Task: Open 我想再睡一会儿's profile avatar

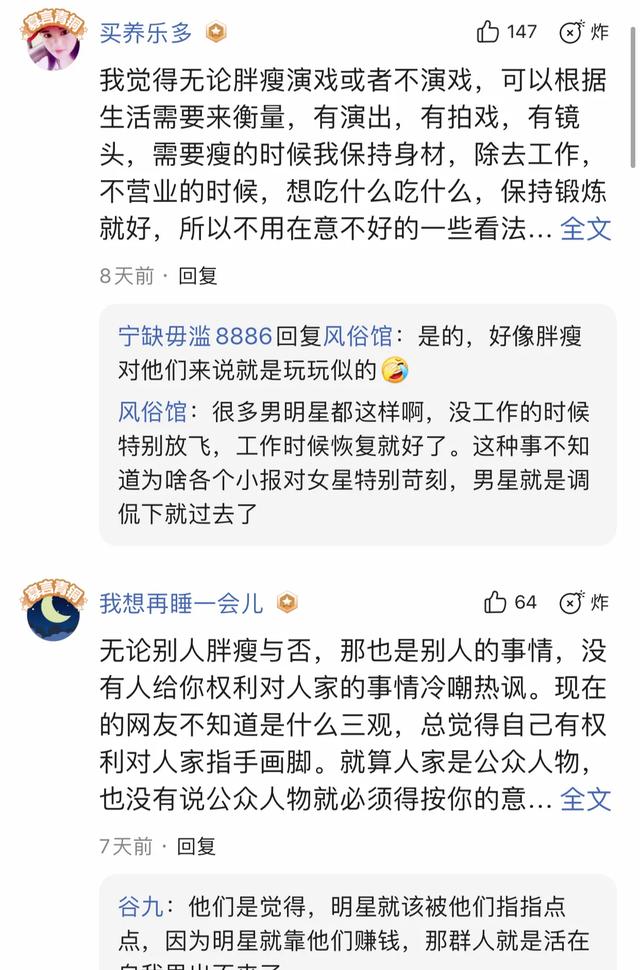Action: click(x=53, y=611)
